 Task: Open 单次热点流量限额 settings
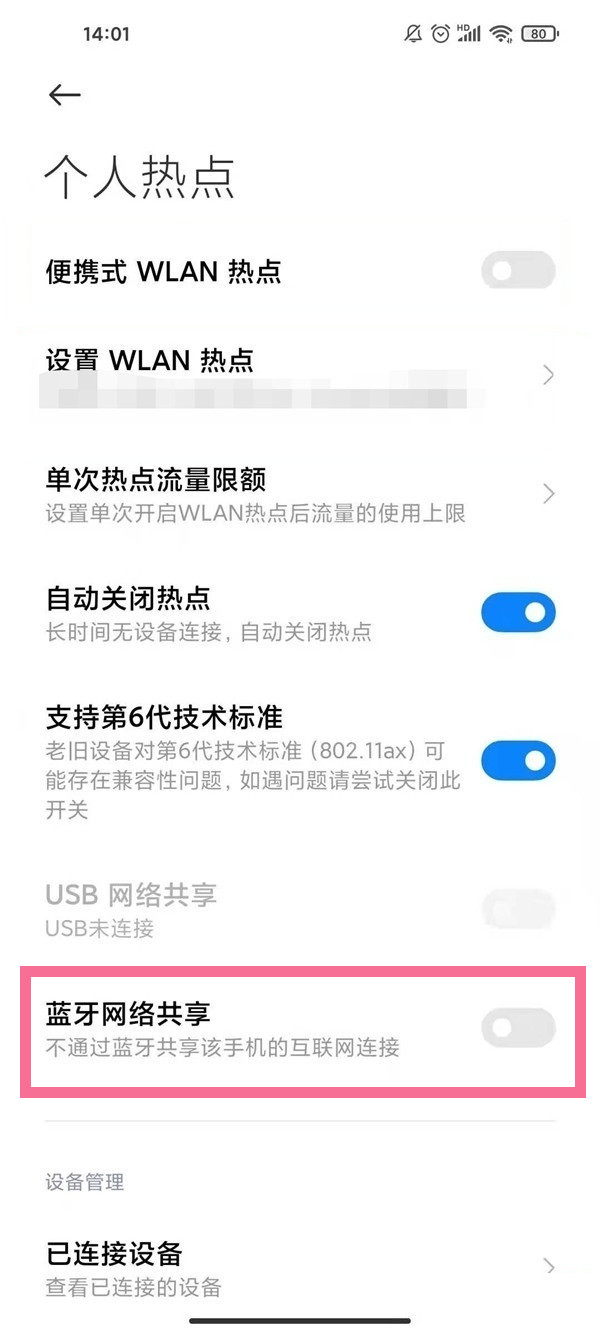click(300, 493)
